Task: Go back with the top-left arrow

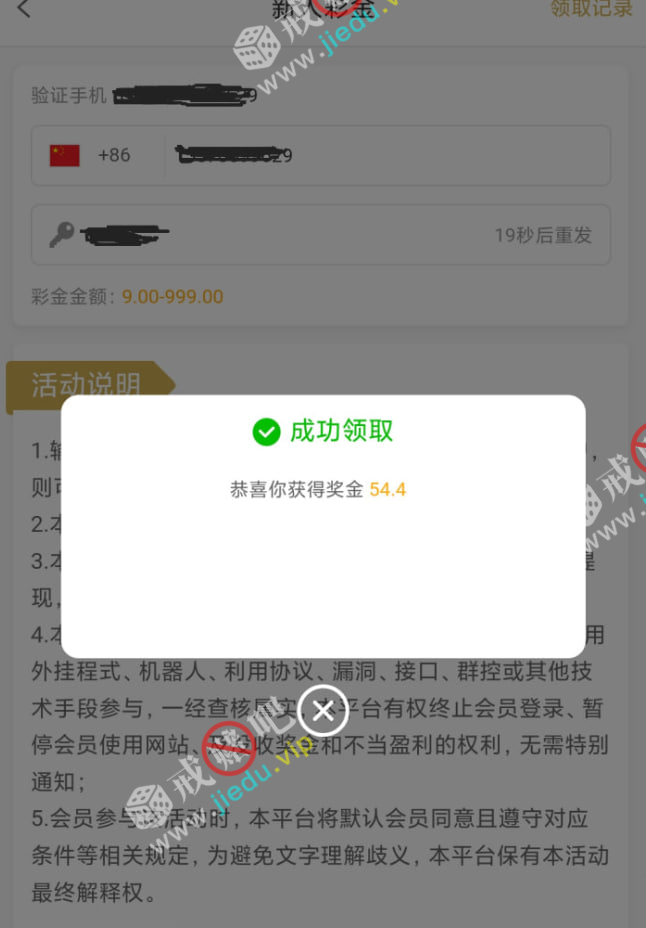Action: coord(24,9)
